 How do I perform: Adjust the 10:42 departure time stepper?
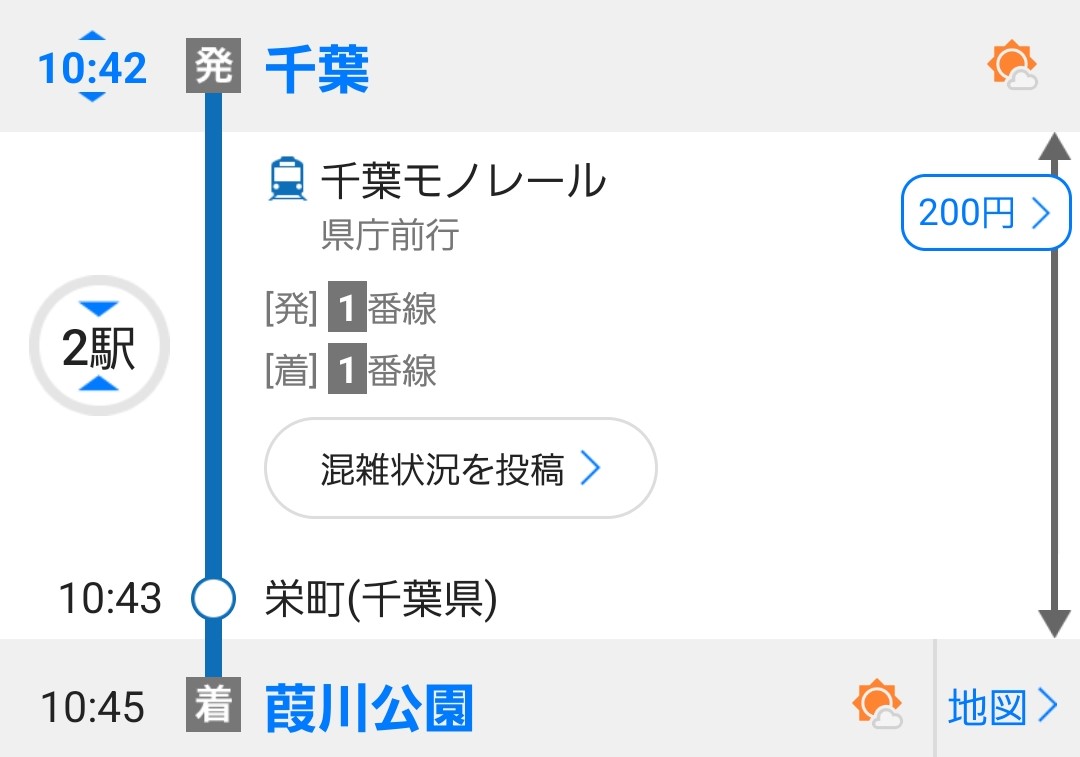point(92,68)
